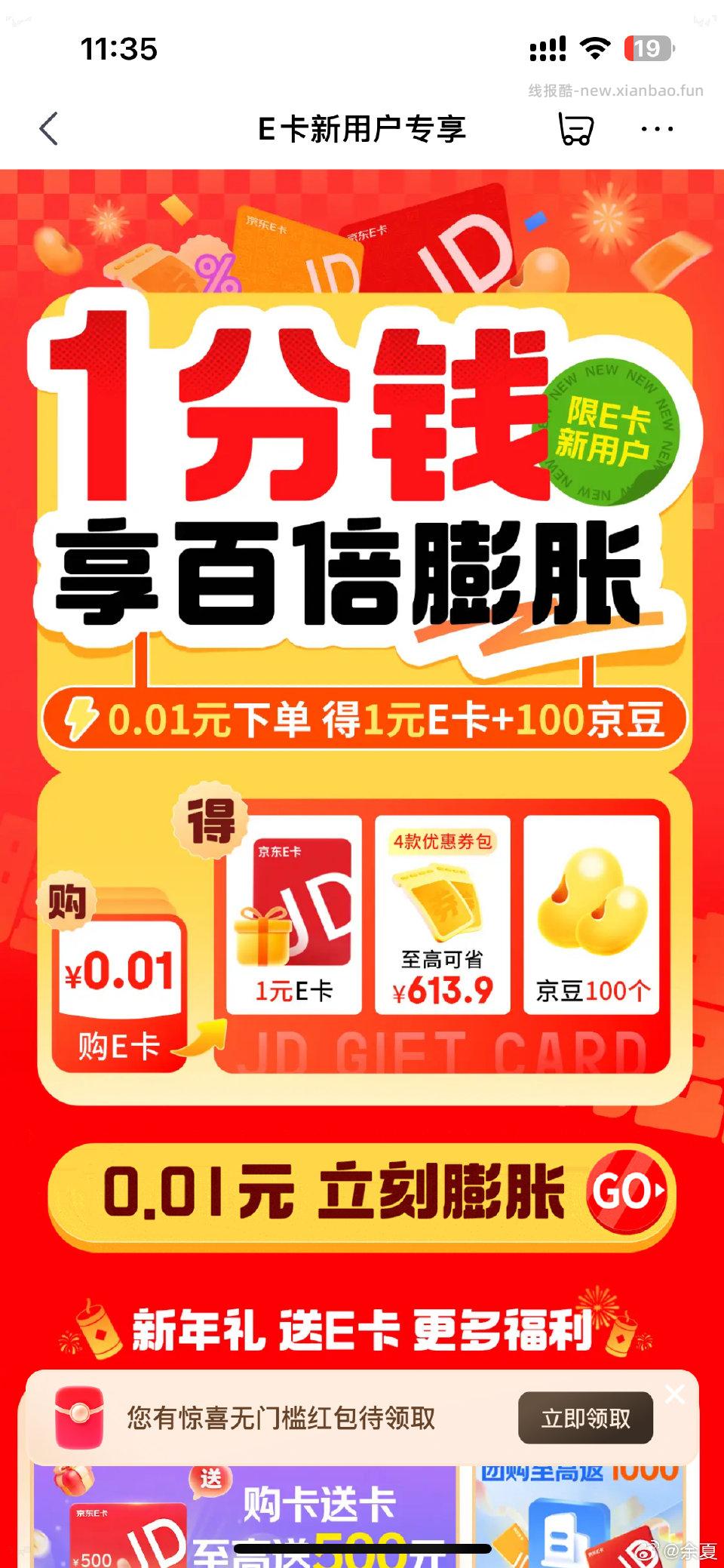Tap the E卡新用户专享 title bar
Screen dimensions: 724x1568
click(x=362, y=129)
